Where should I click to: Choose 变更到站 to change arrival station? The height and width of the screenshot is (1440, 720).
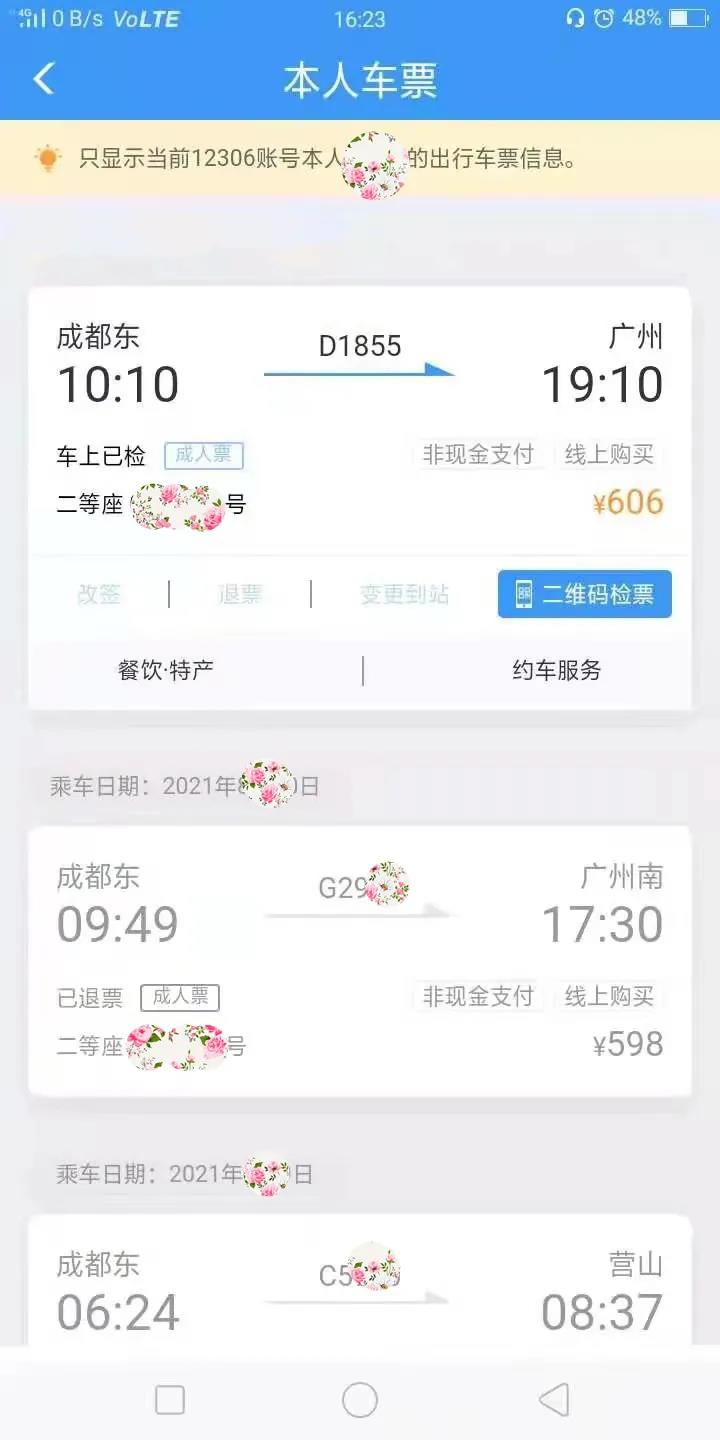(x=405, y=594)
